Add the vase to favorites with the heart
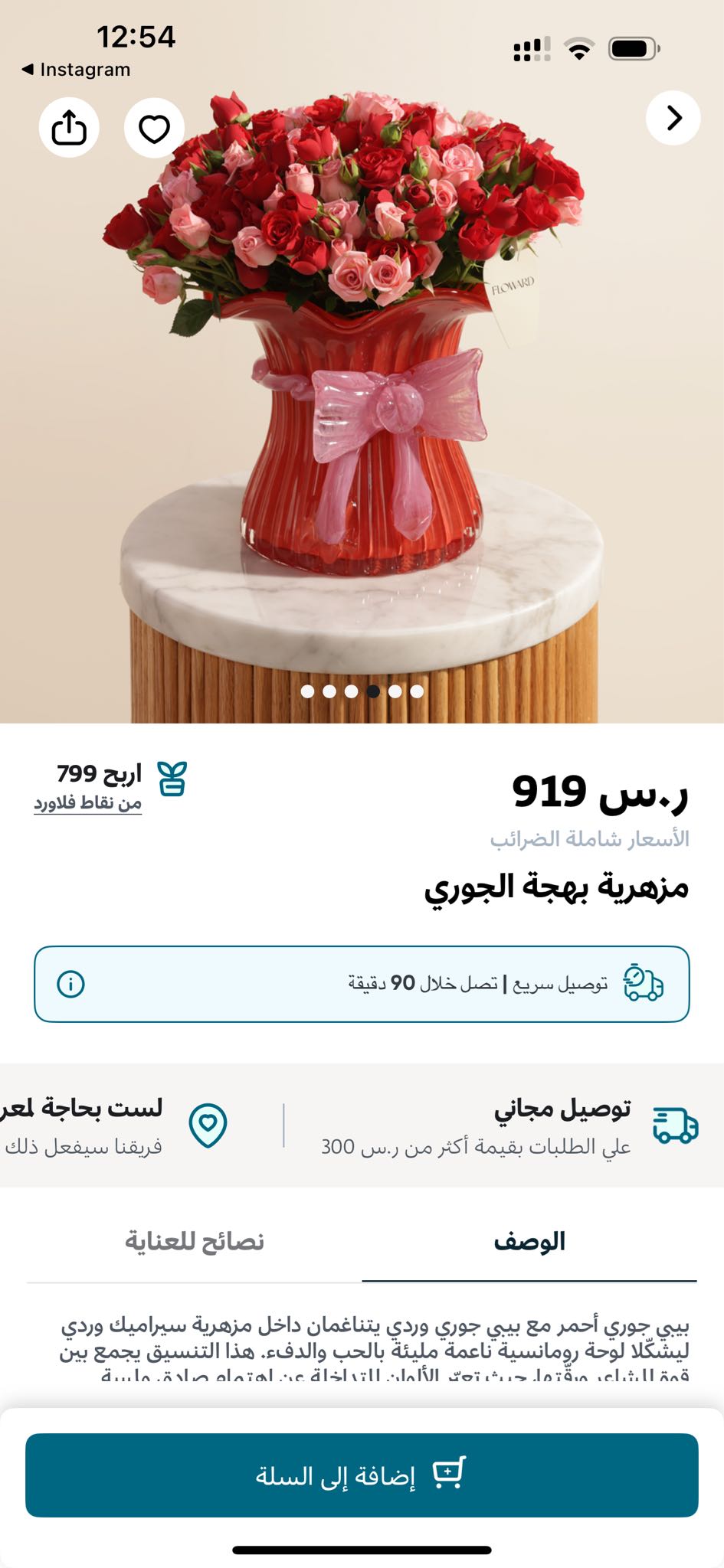 click(x=154, y=127)
